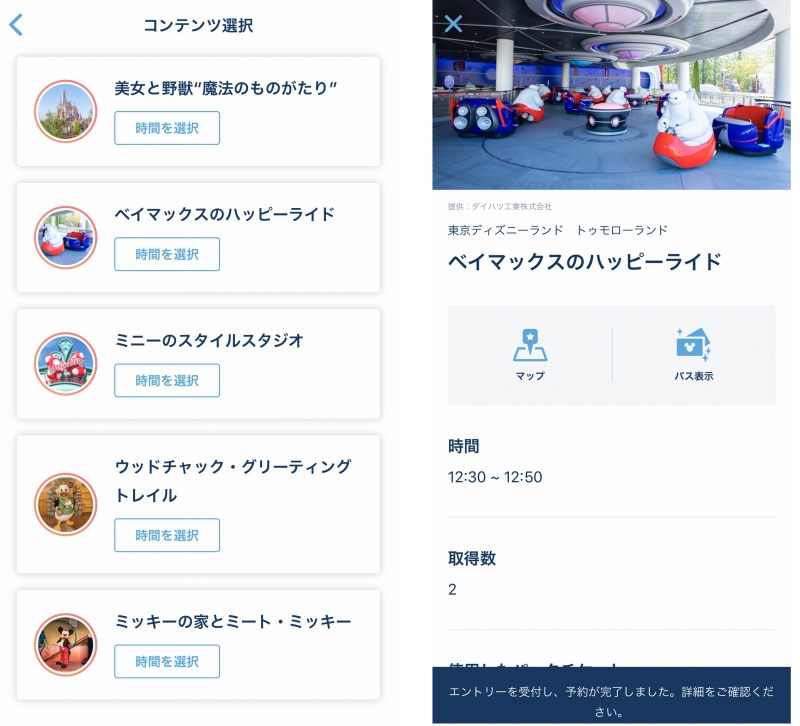Image resolution: width=800 pixels, height=726 pixels.
Task: Show the pass via パス表示
Action: tap(693, 355)
